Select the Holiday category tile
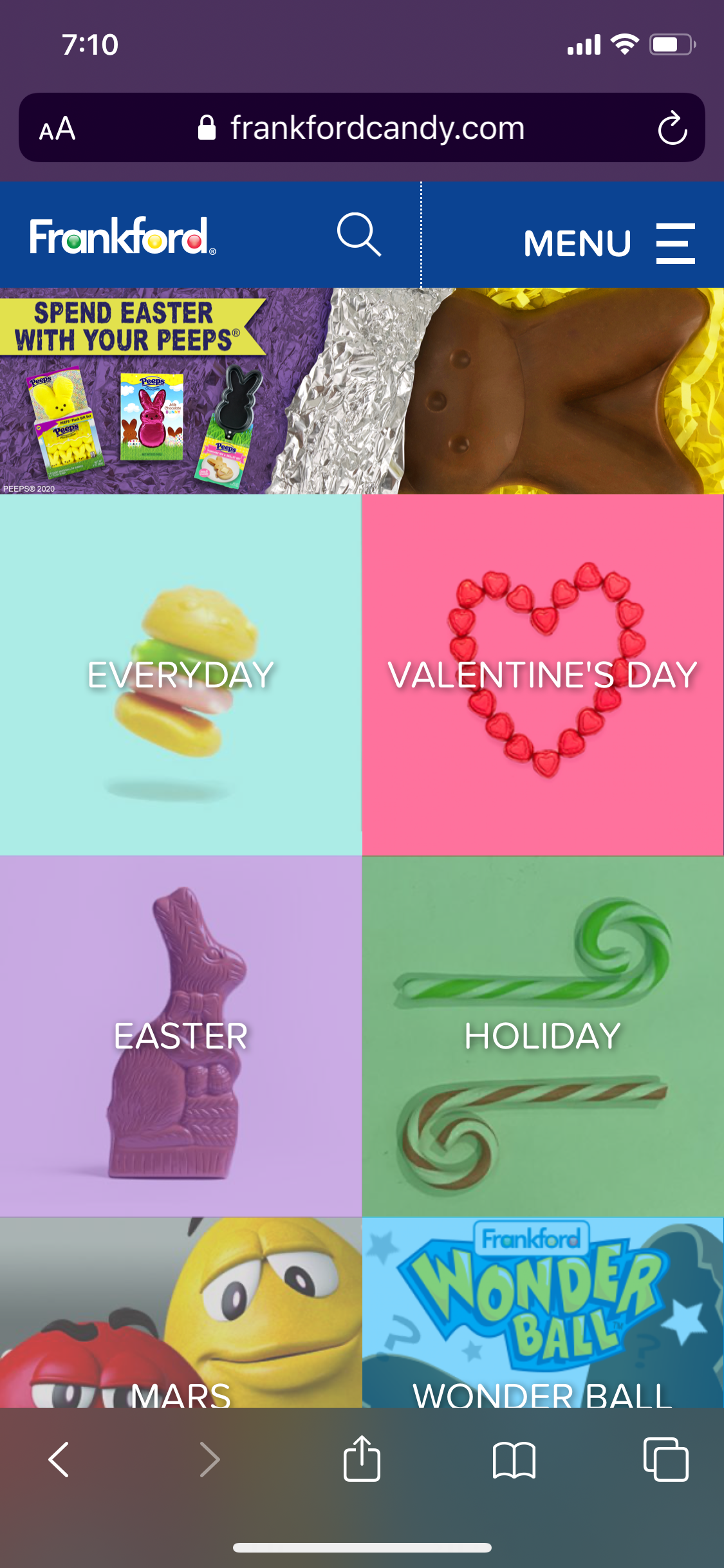 pyautogui.click(x=543, y=1036)
